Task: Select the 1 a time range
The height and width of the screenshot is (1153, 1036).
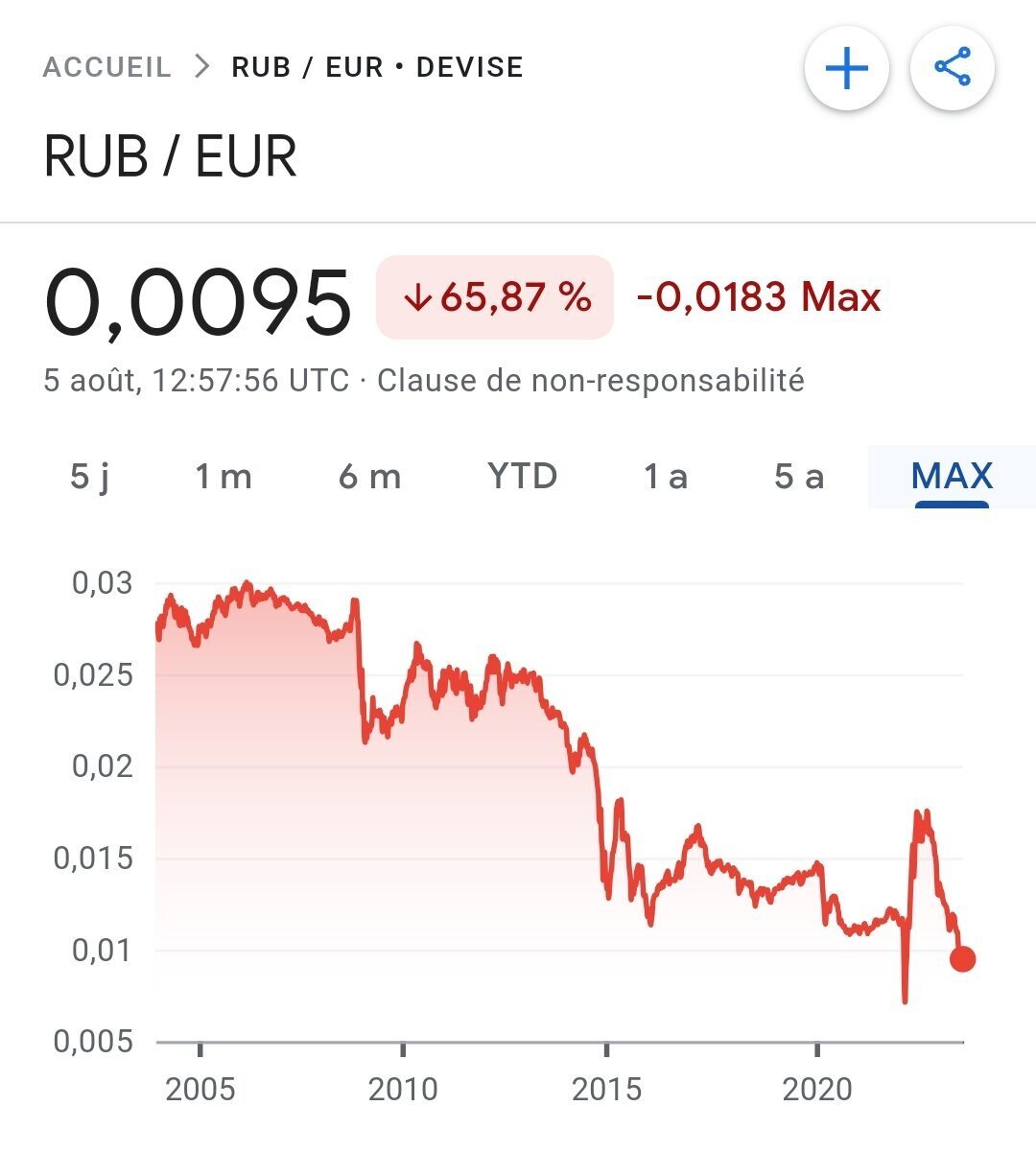Action: tap(665, 476)
